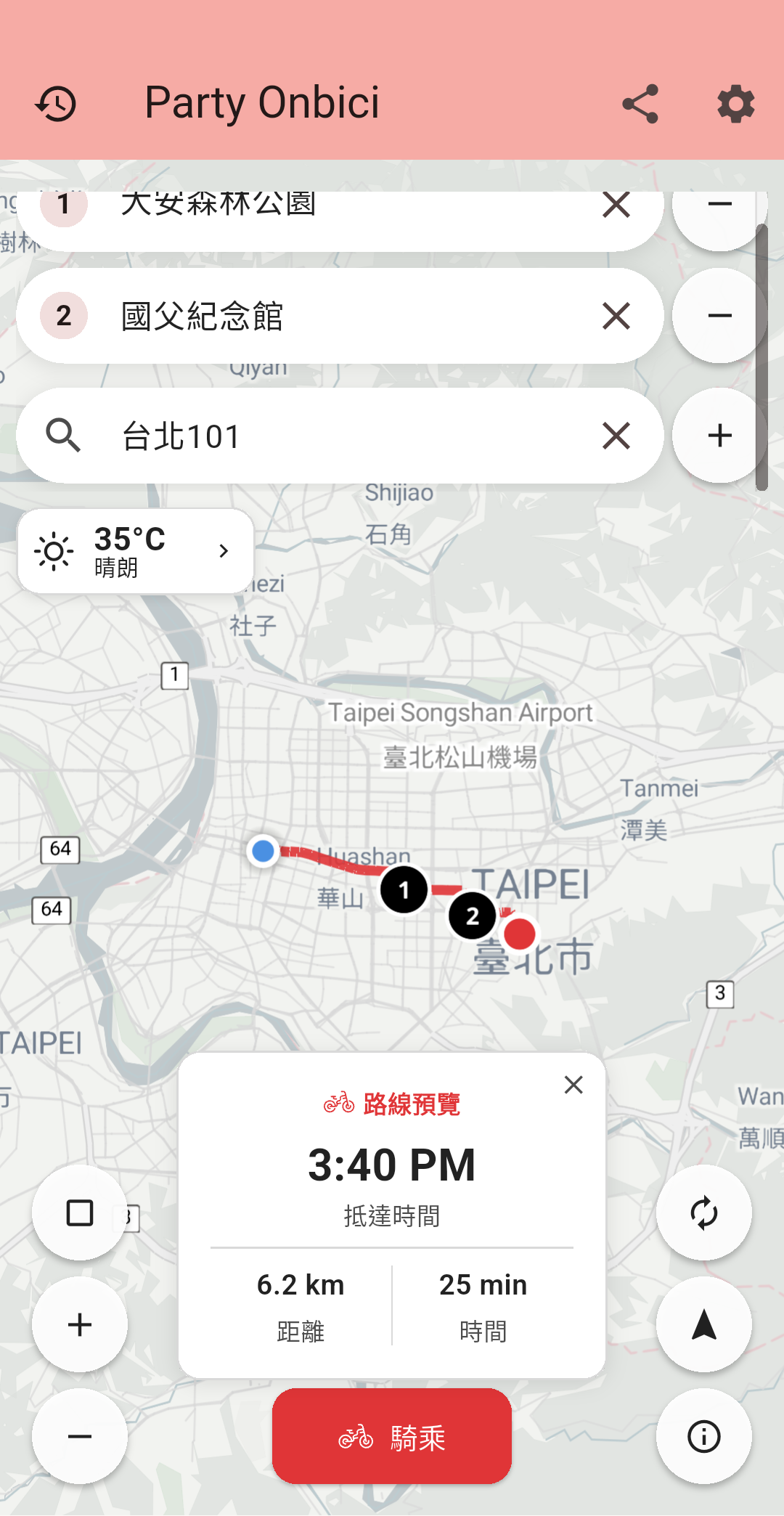Select waypoint marker 1 on the map
Image resolution: width=784 pixels, height=1516 pixels.
[x=404, y=889]
